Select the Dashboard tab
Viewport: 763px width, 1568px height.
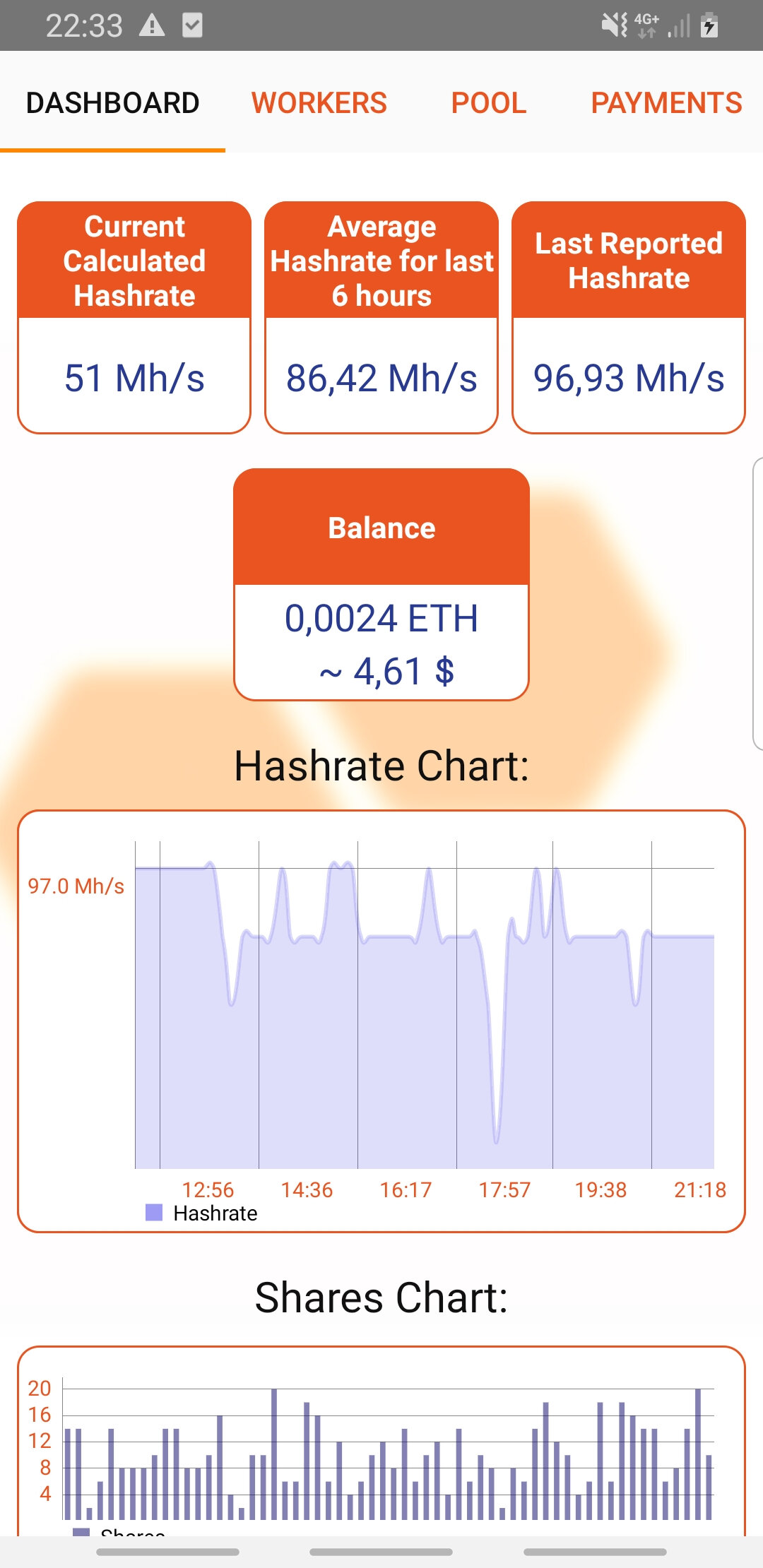113,103
